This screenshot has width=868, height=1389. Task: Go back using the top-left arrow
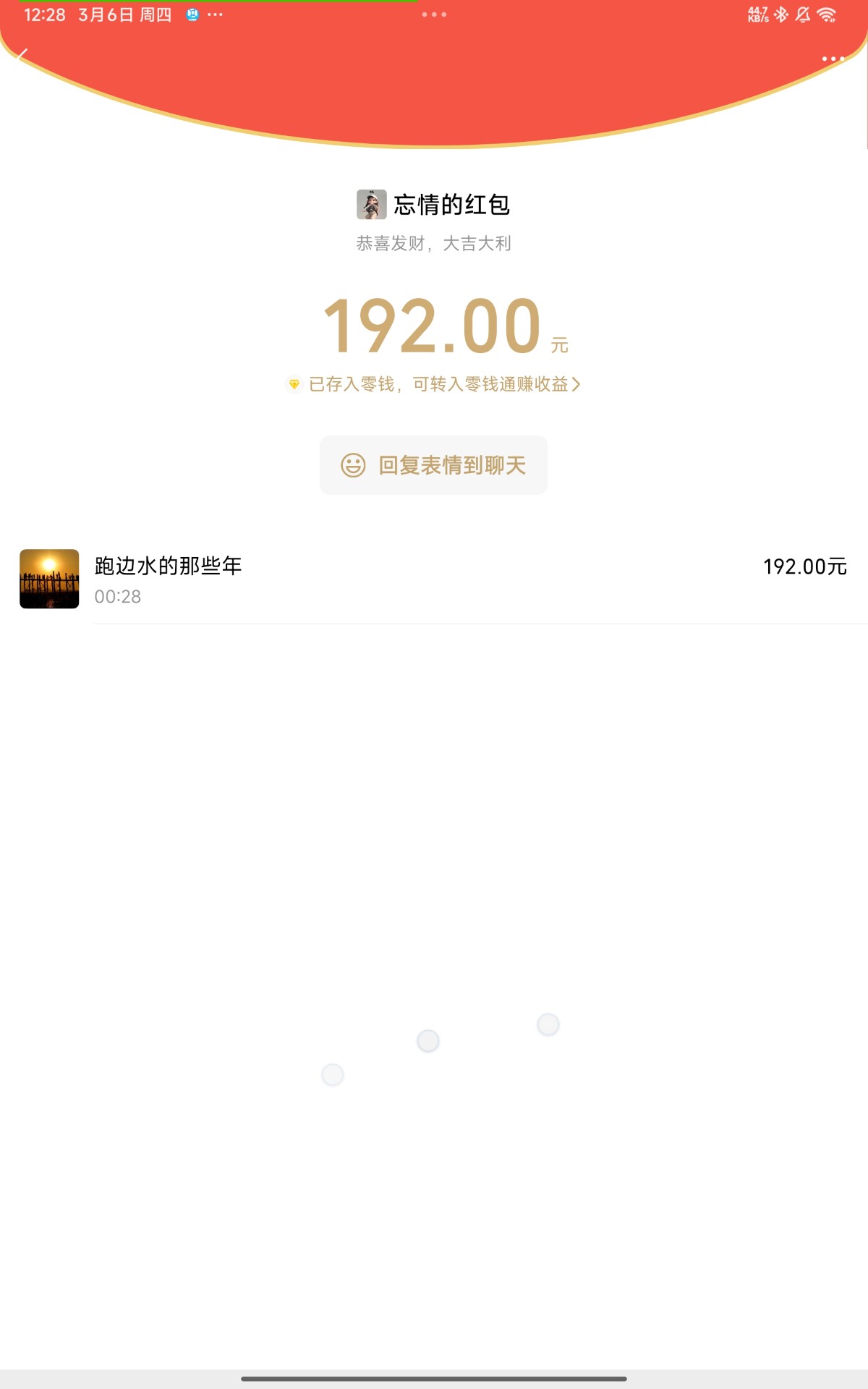point(22,56)
